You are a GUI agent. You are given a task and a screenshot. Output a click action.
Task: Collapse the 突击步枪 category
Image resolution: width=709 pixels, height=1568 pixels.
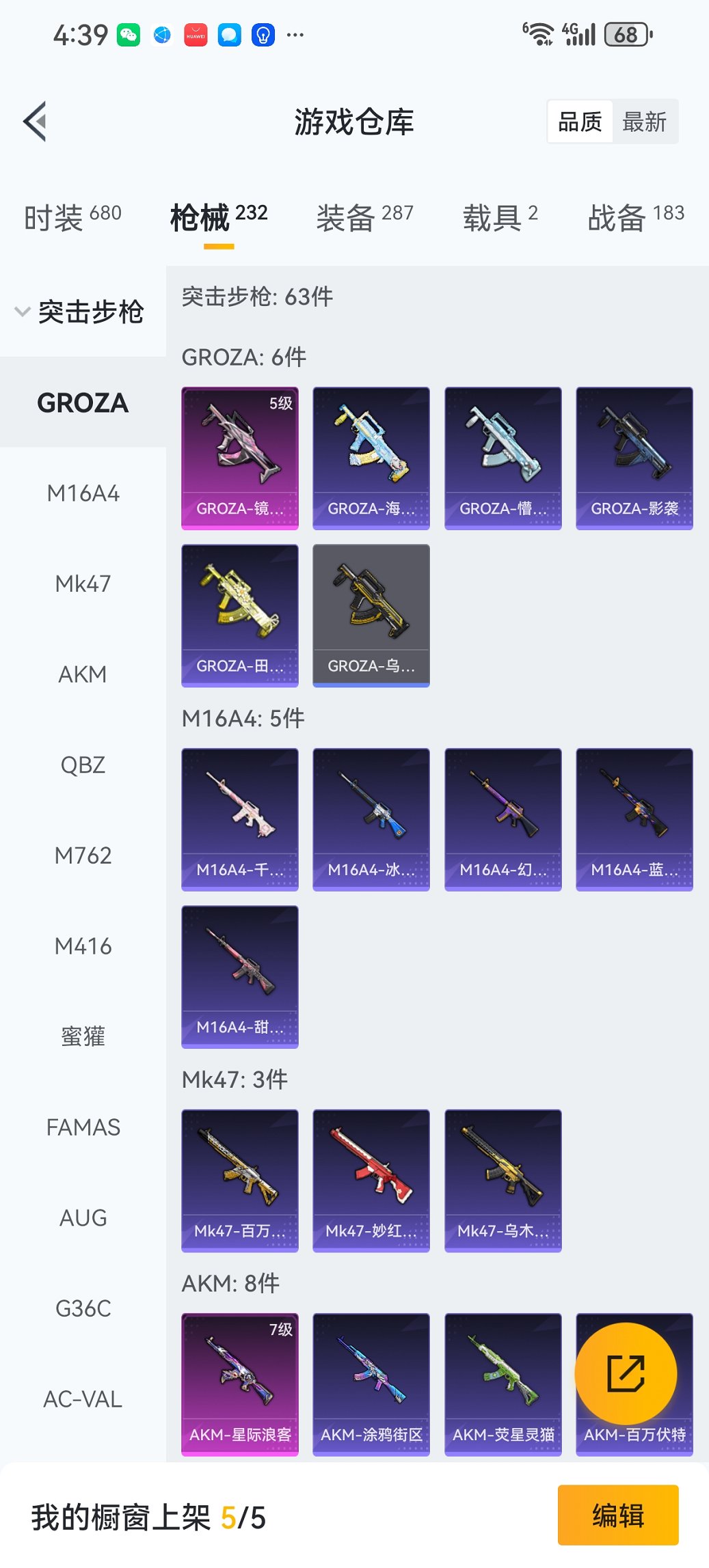point(79,312)
